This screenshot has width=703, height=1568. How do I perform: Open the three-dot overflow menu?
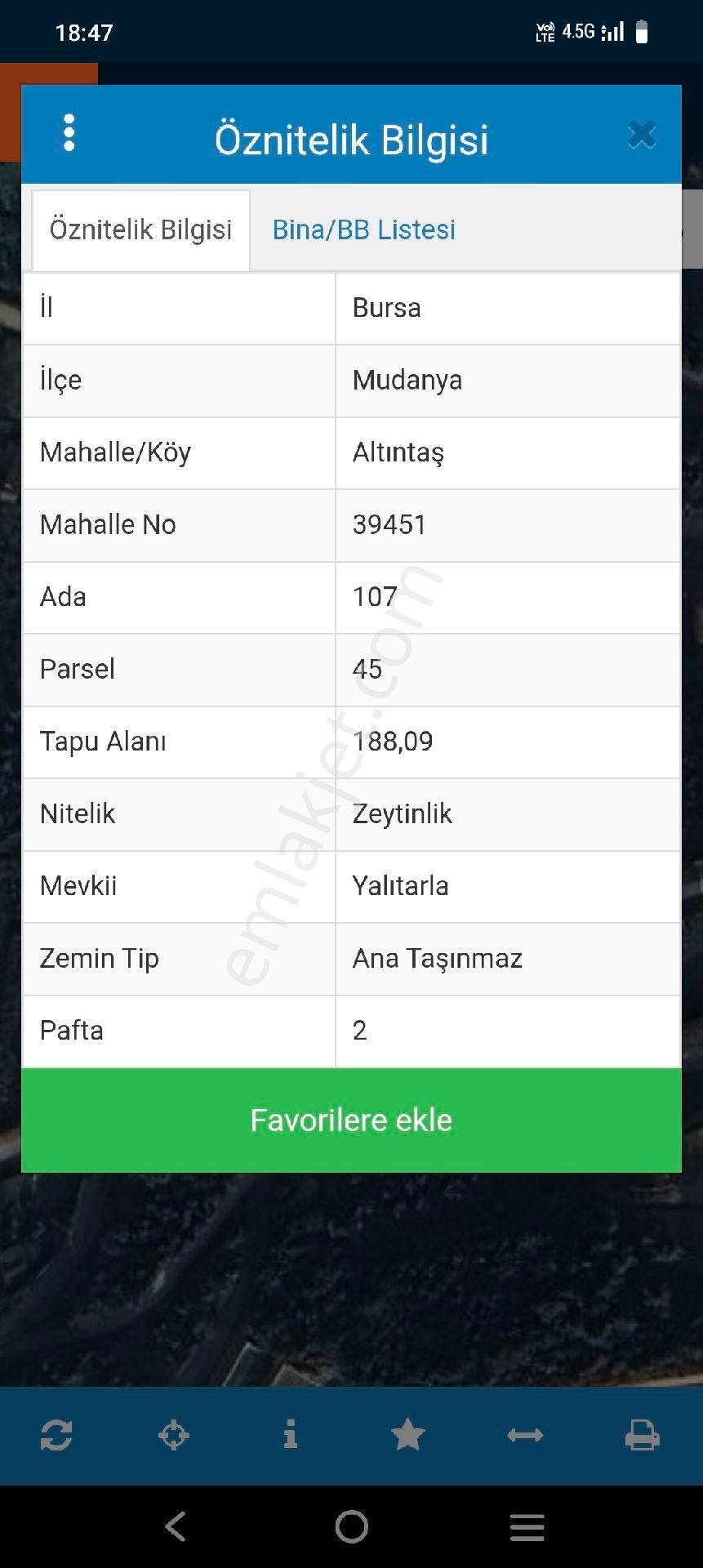[x=69, y=133]
